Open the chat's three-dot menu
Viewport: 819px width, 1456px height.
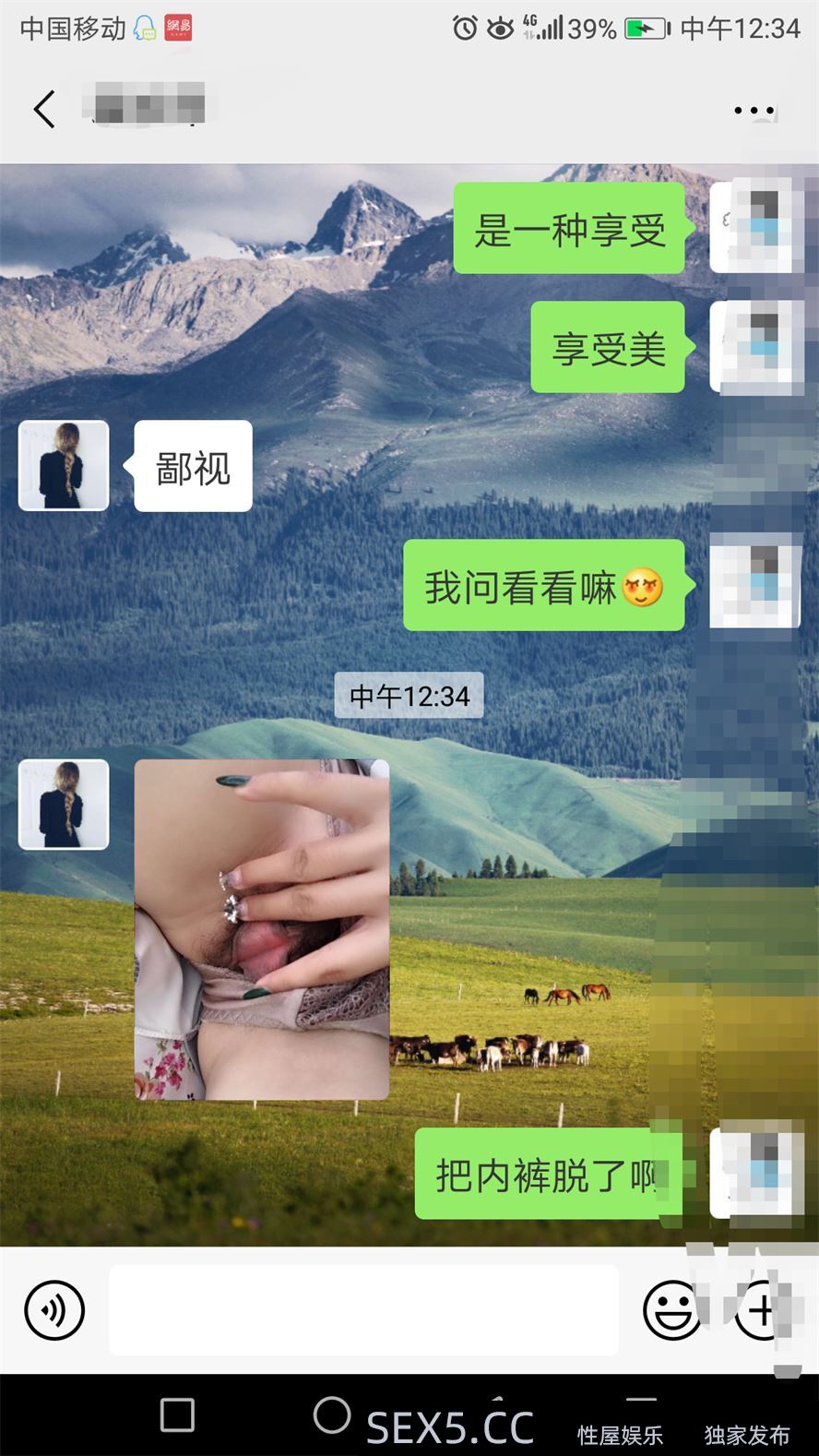tap(753, 111)
